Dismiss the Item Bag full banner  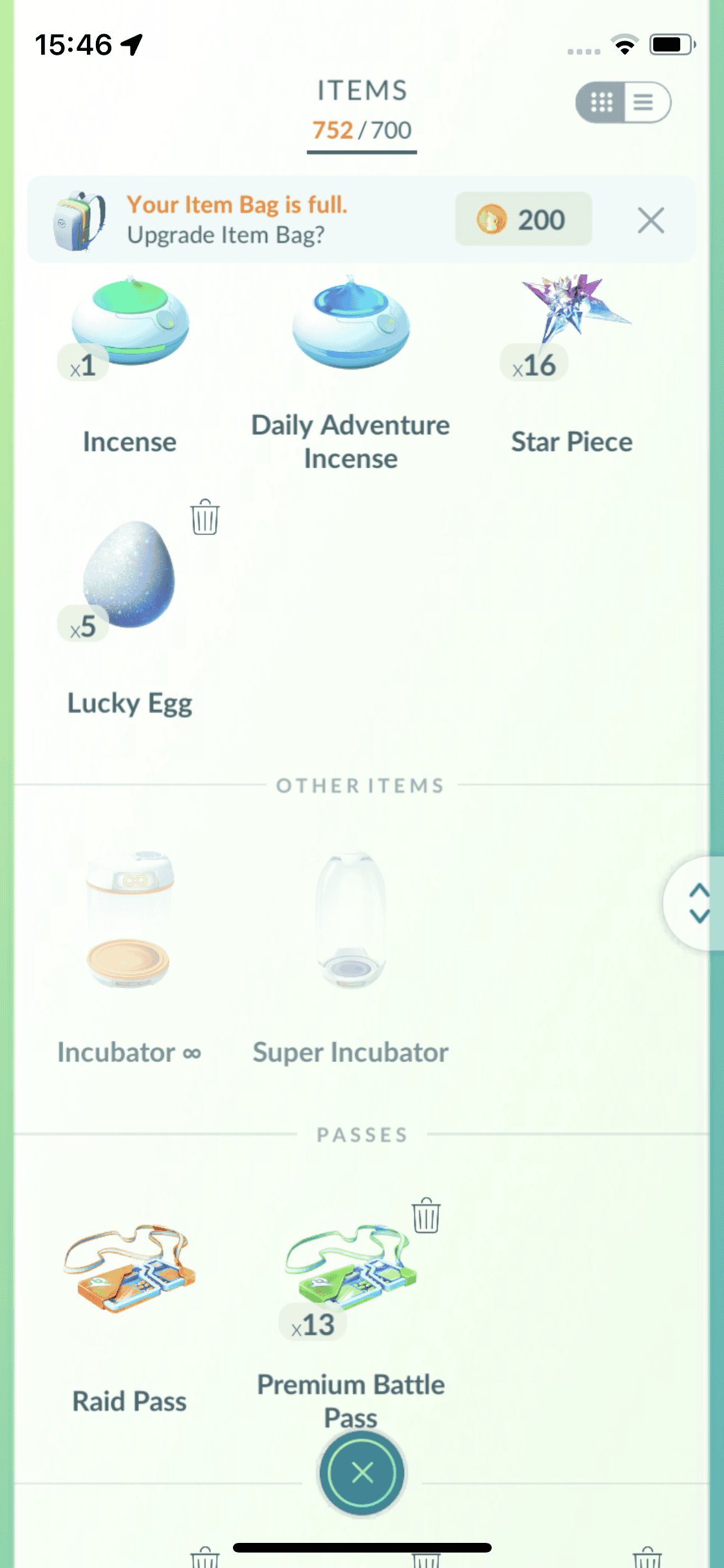[651, 221]
